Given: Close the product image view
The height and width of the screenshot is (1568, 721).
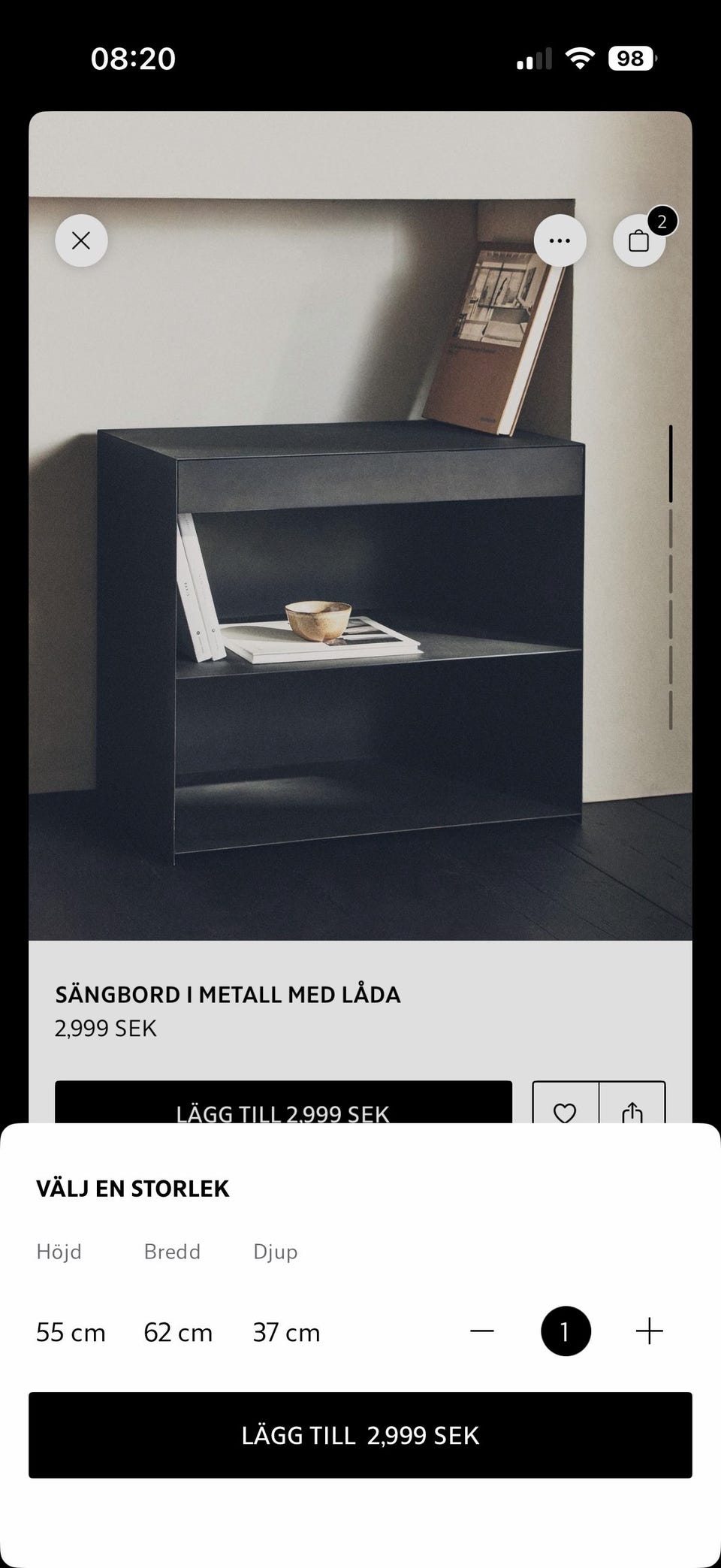Looking at the screenshot, I should (81, 240).
